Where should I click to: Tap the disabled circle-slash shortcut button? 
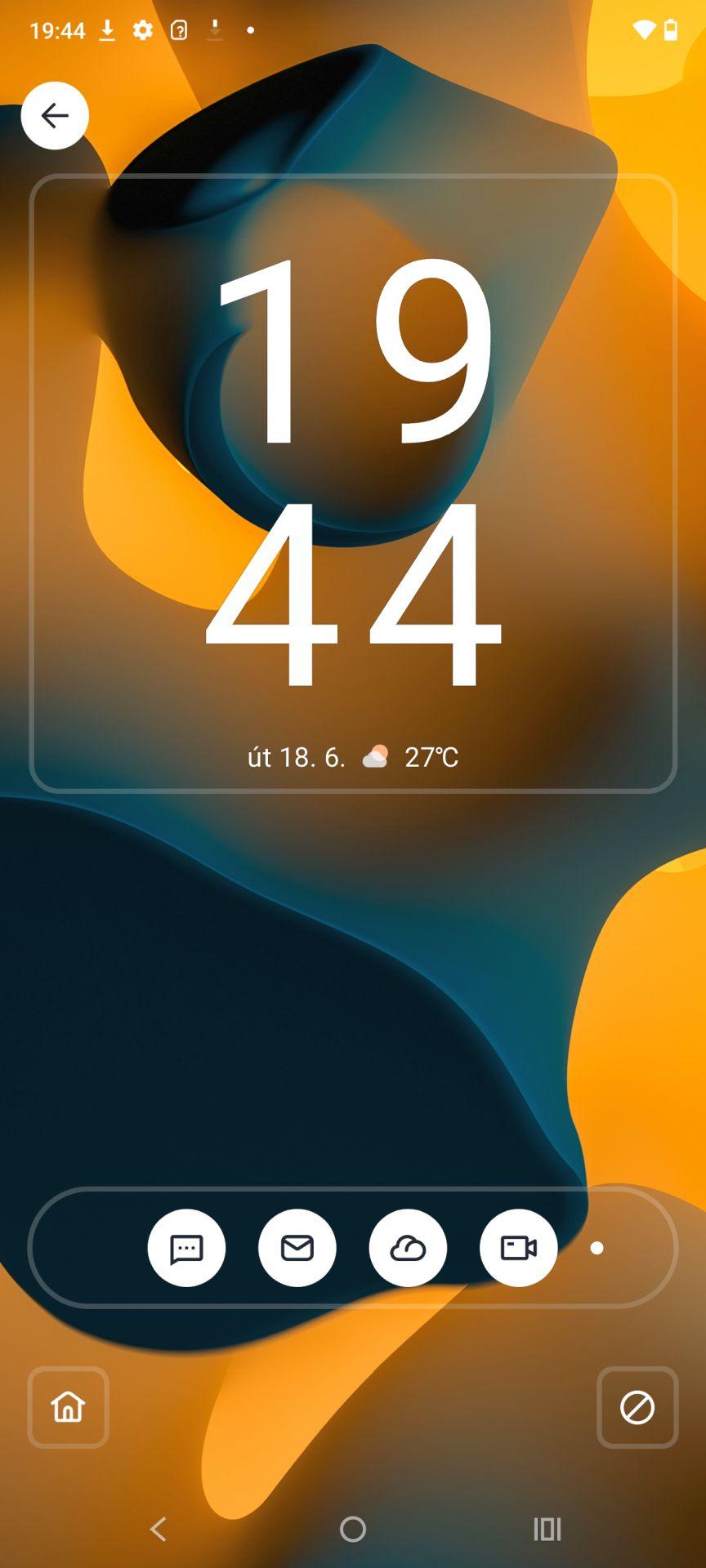click(x=637, y=1407)
